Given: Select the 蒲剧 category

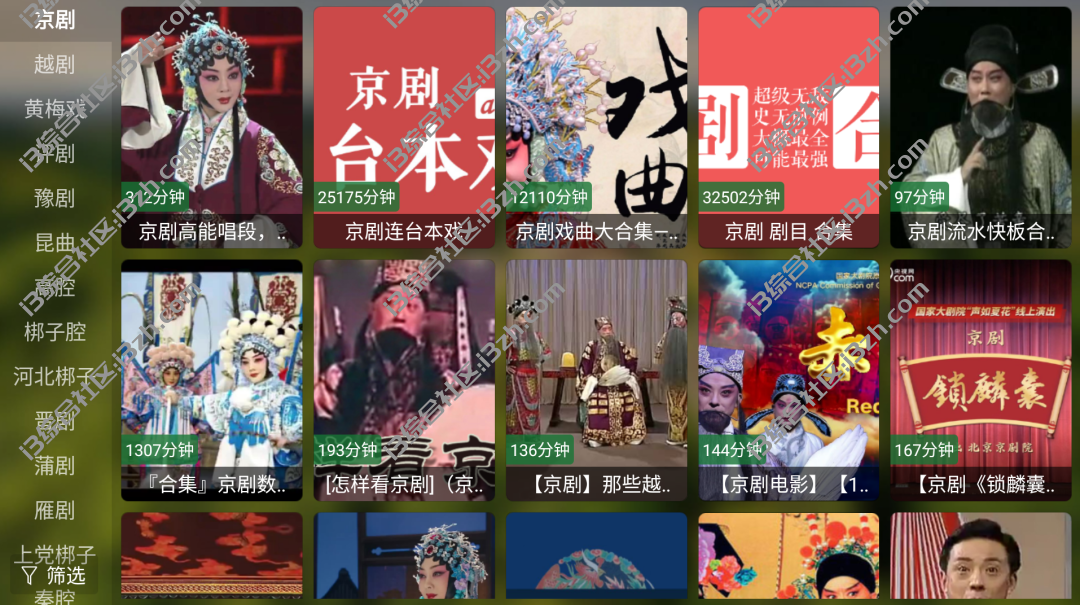Looking at the screenshot, I should 54,465.
